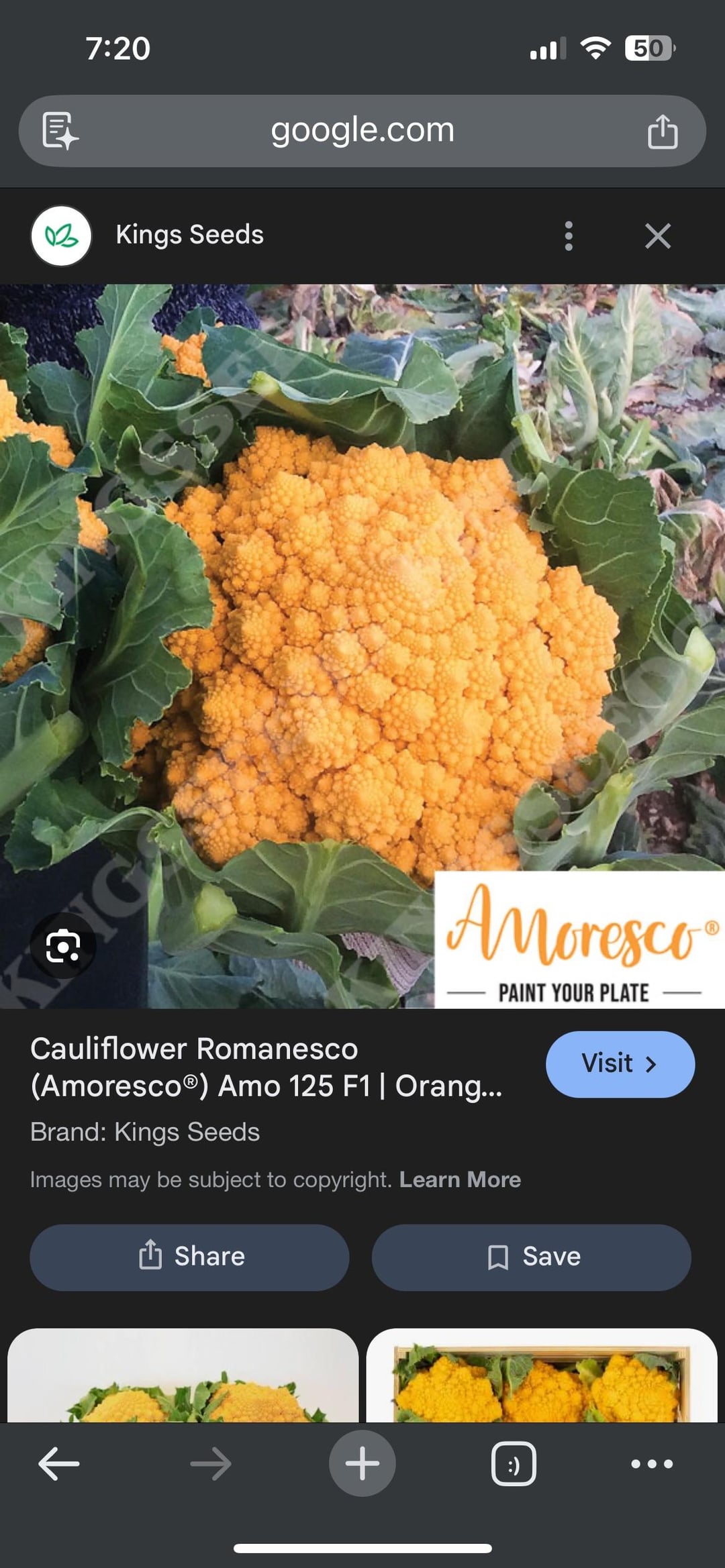The image size is (725, 1568).
Task: Visit the Kings Seeds product page
Action: click(620, 1064)
